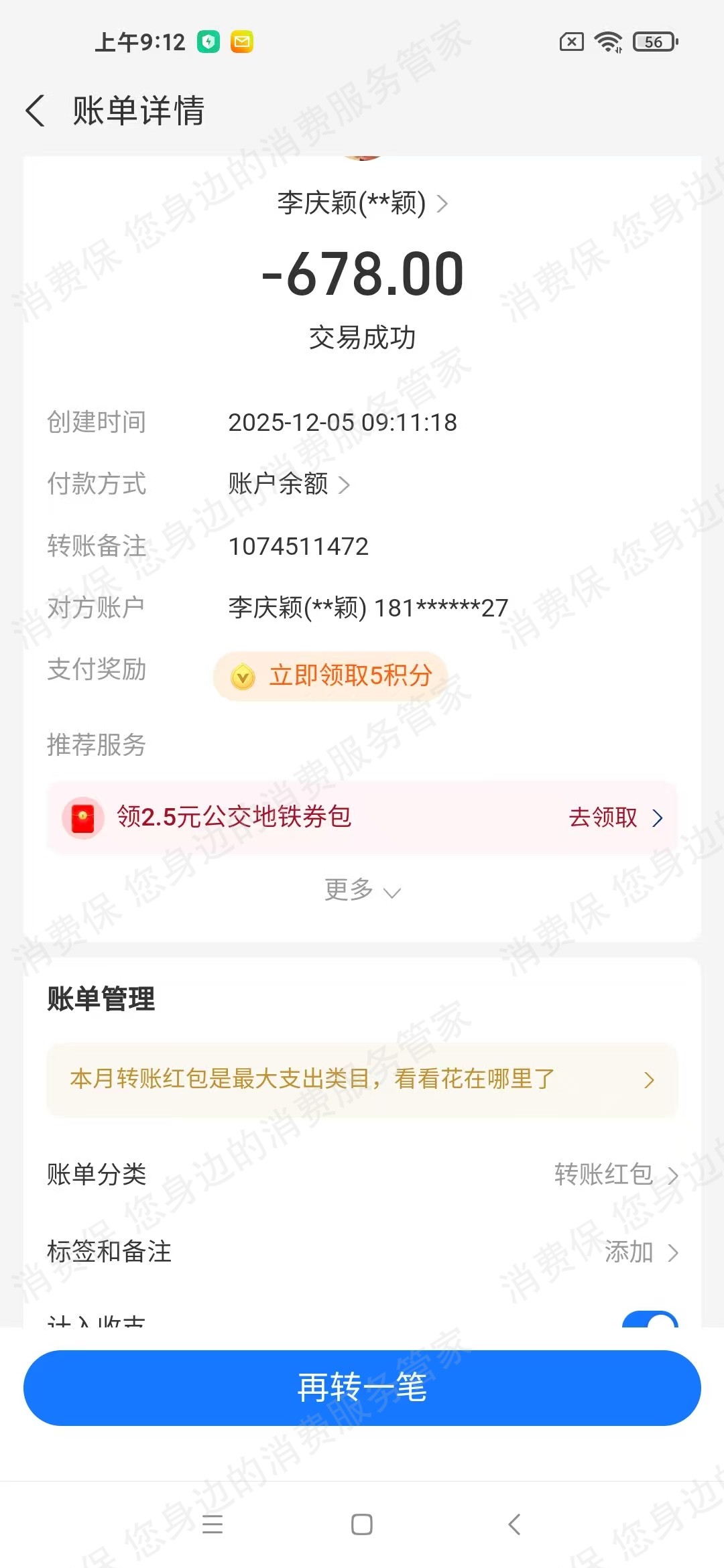Open 账户余额 payment method details
The height and width of the screenshot is (1568, 724).
point(288,484)
